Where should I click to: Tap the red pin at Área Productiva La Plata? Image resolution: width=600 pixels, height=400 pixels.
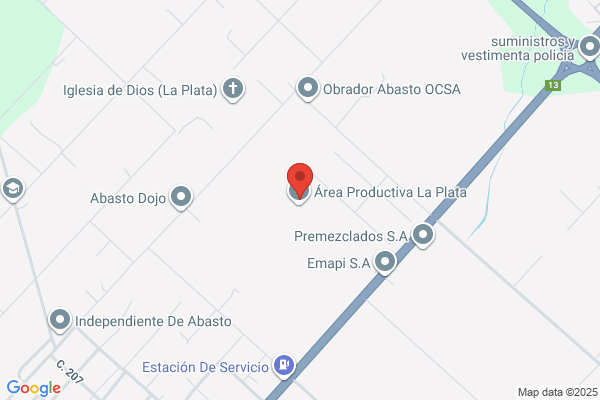(300, 180)
